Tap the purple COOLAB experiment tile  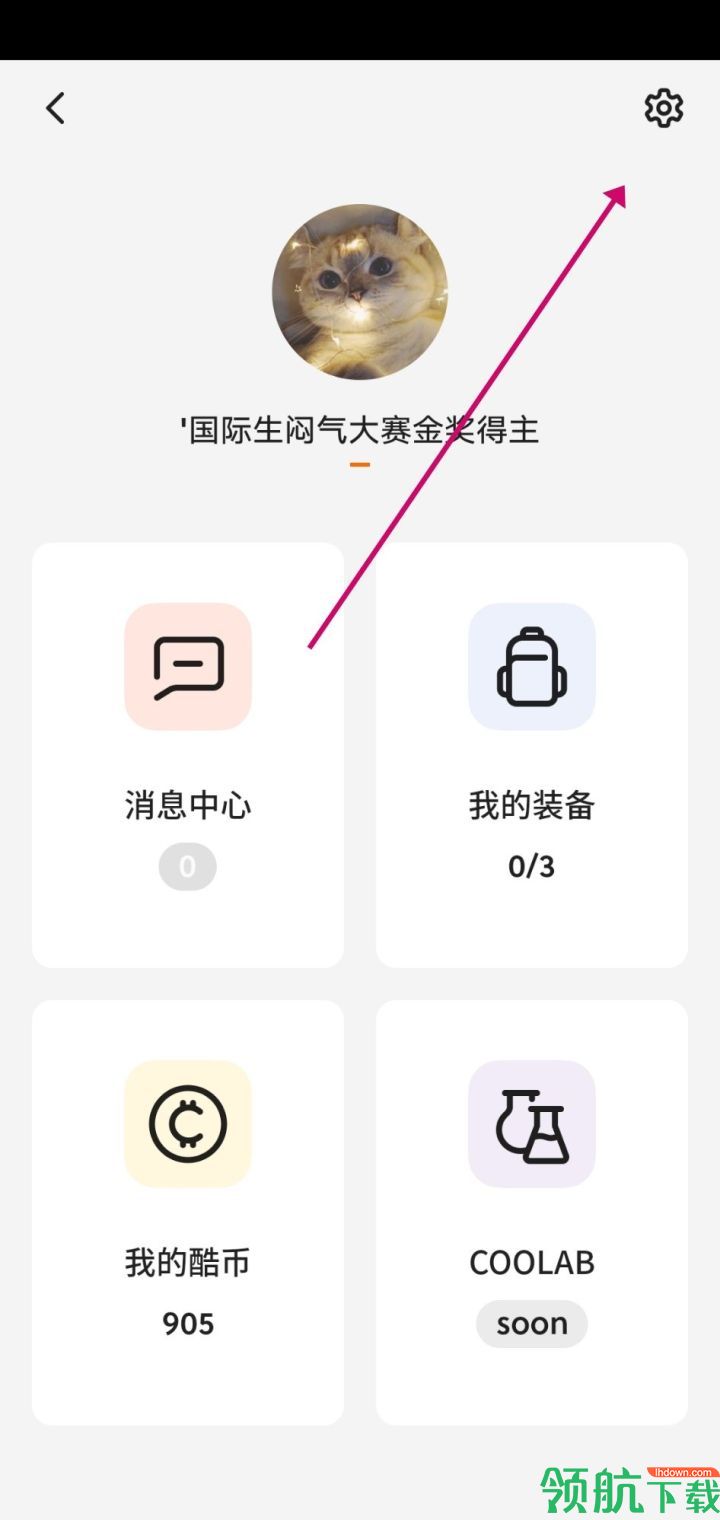(532, 1123)
